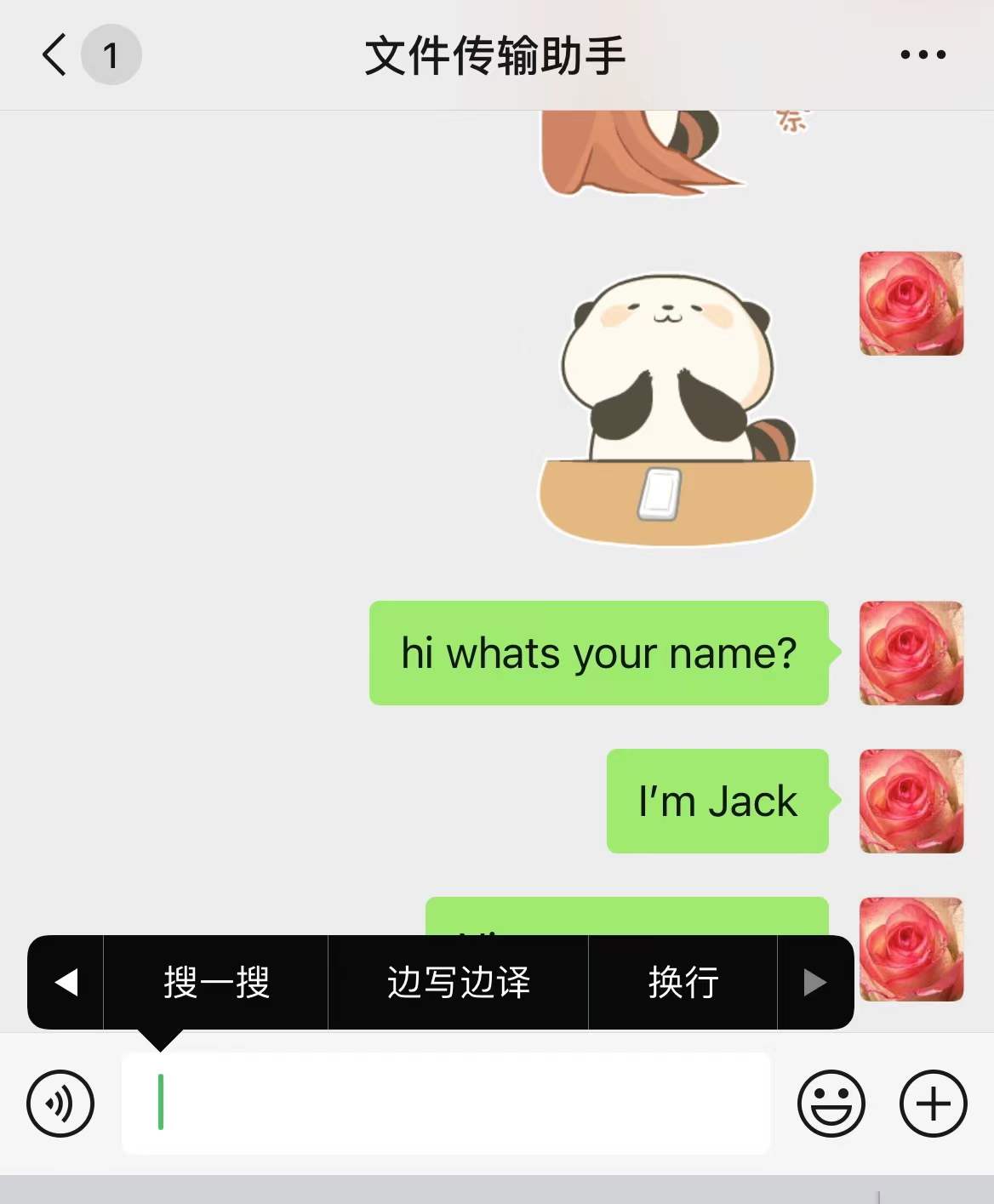
Task: Show previous popup menu options arrow
Action: coord(66,983)
